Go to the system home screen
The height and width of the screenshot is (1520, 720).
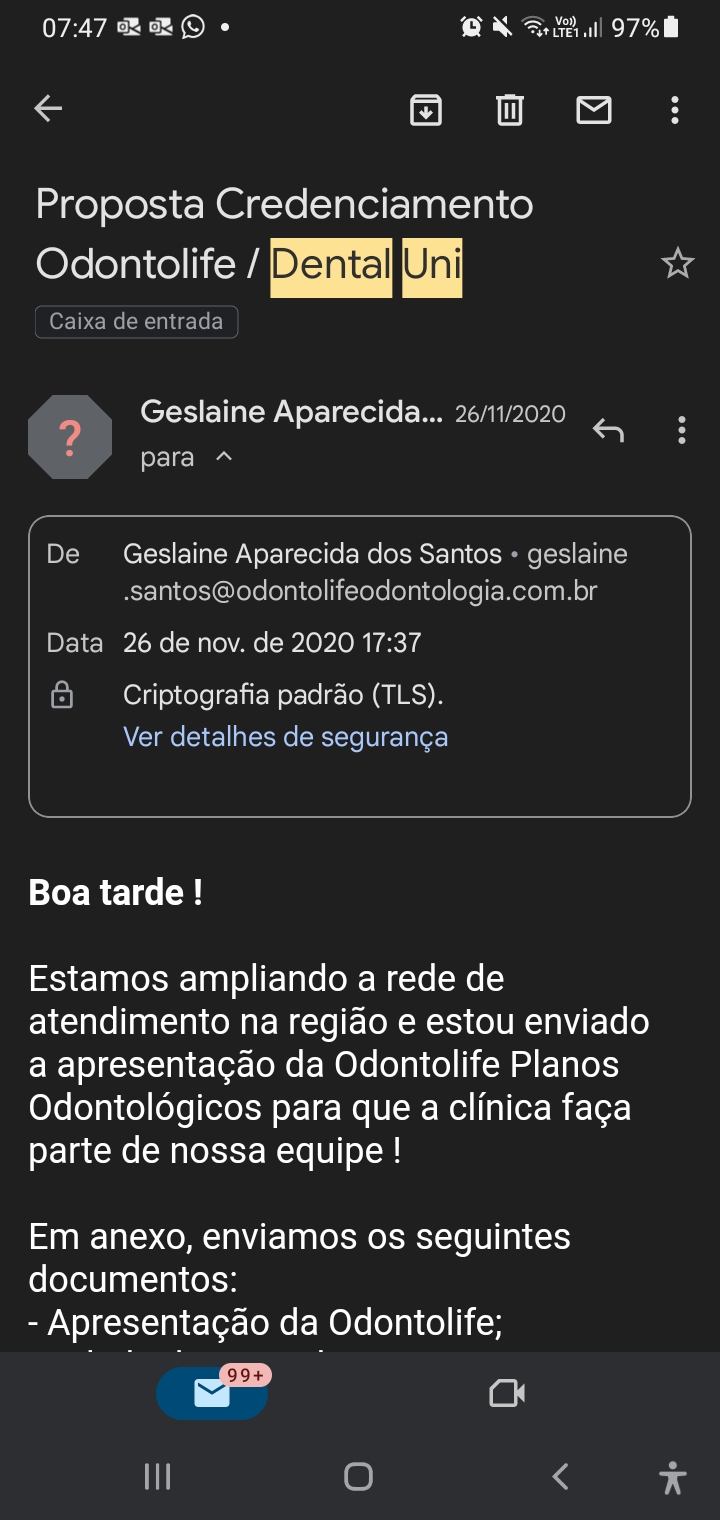[x=358, y=1476]
